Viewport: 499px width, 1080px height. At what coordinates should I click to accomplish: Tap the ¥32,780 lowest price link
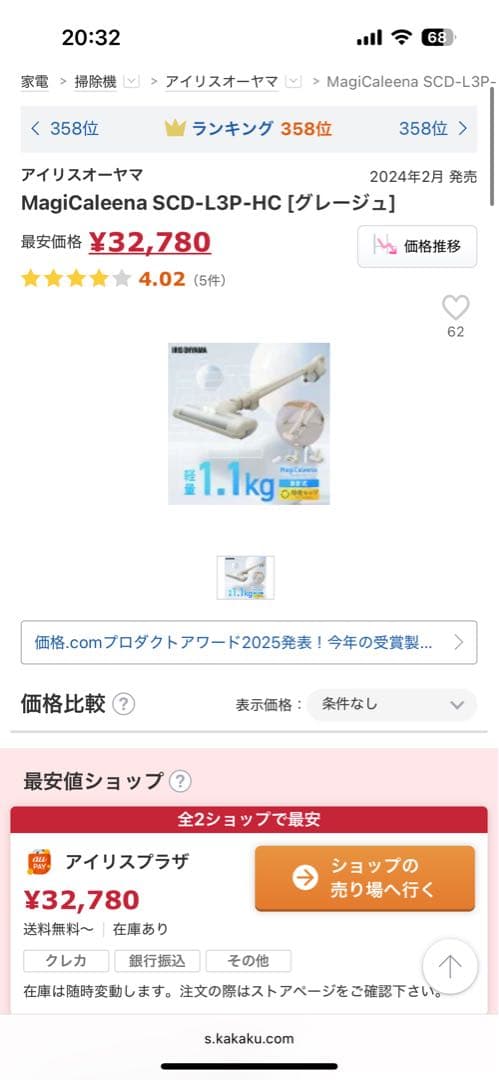(x=150, y=242)
